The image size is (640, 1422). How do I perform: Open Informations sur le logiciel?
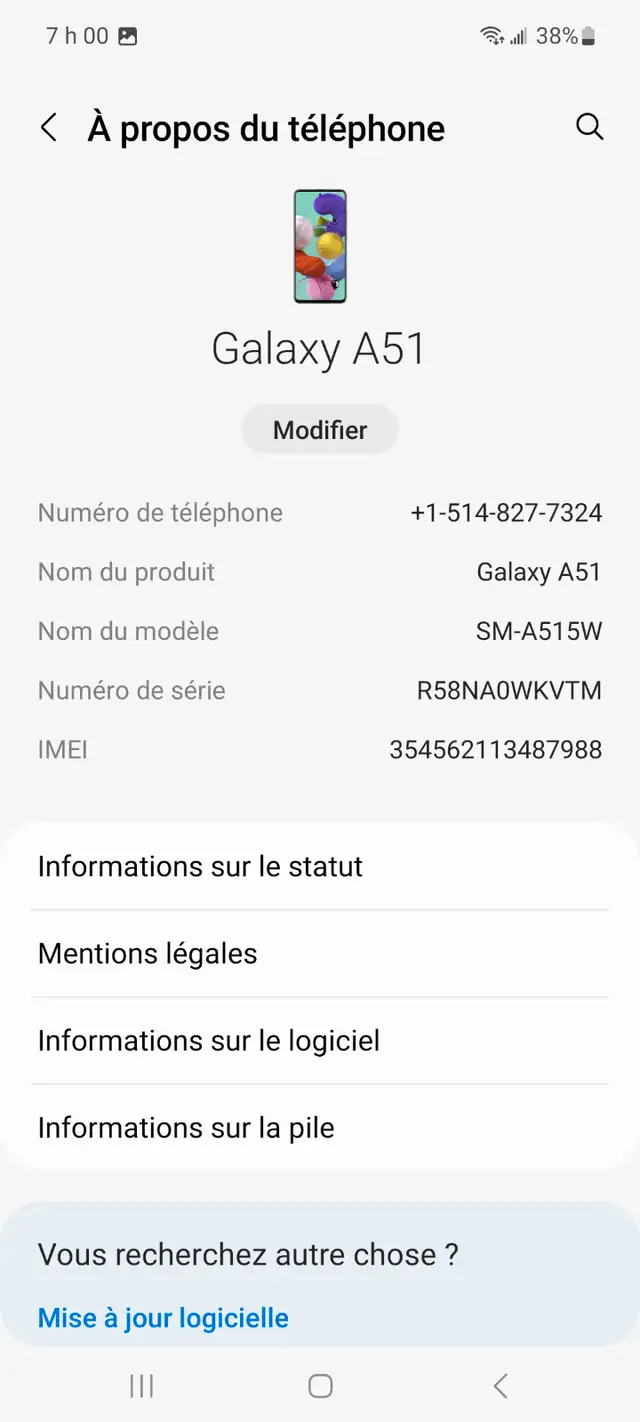coord(320,1040)
